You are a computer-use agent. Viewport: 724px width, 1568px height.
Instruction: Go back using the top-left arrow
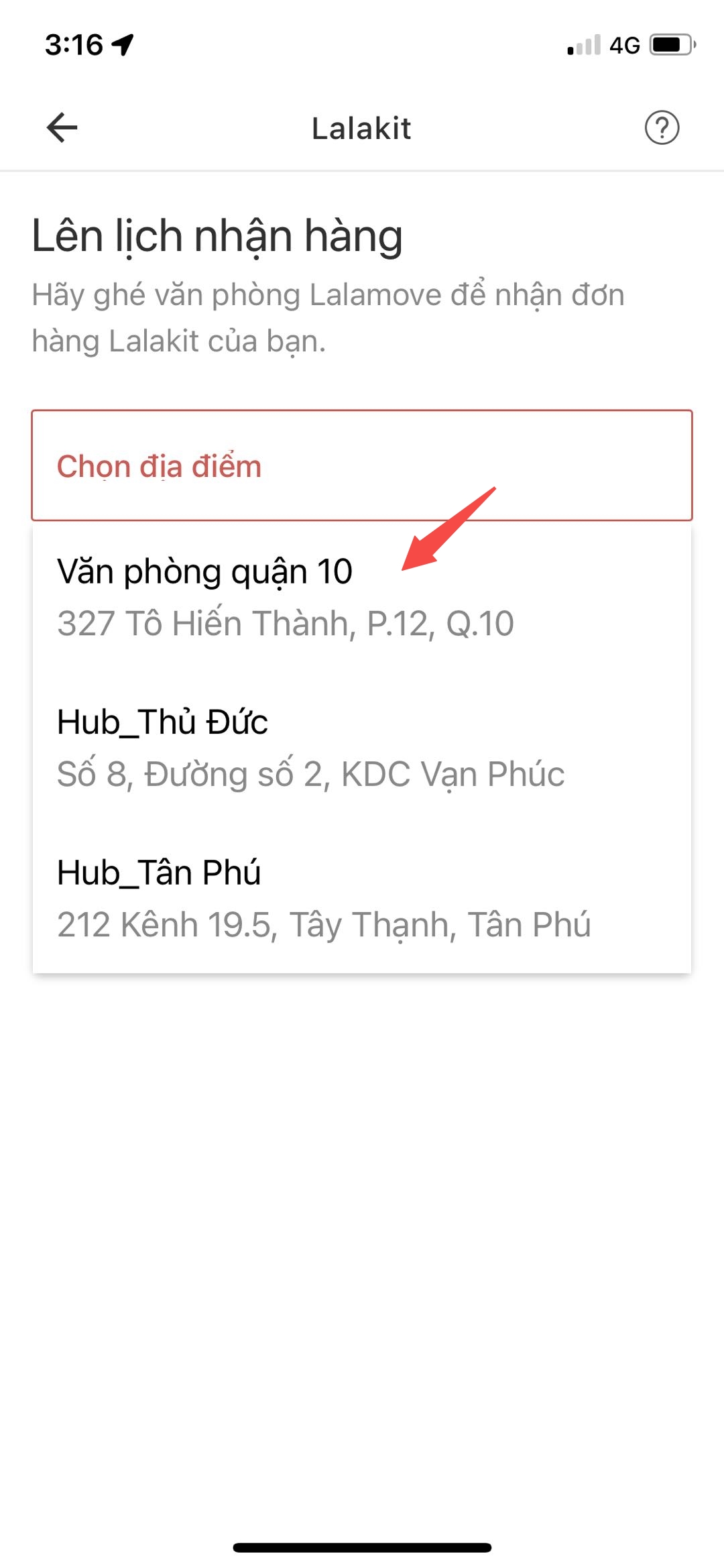pyautogui.click(x=62, y=127)
